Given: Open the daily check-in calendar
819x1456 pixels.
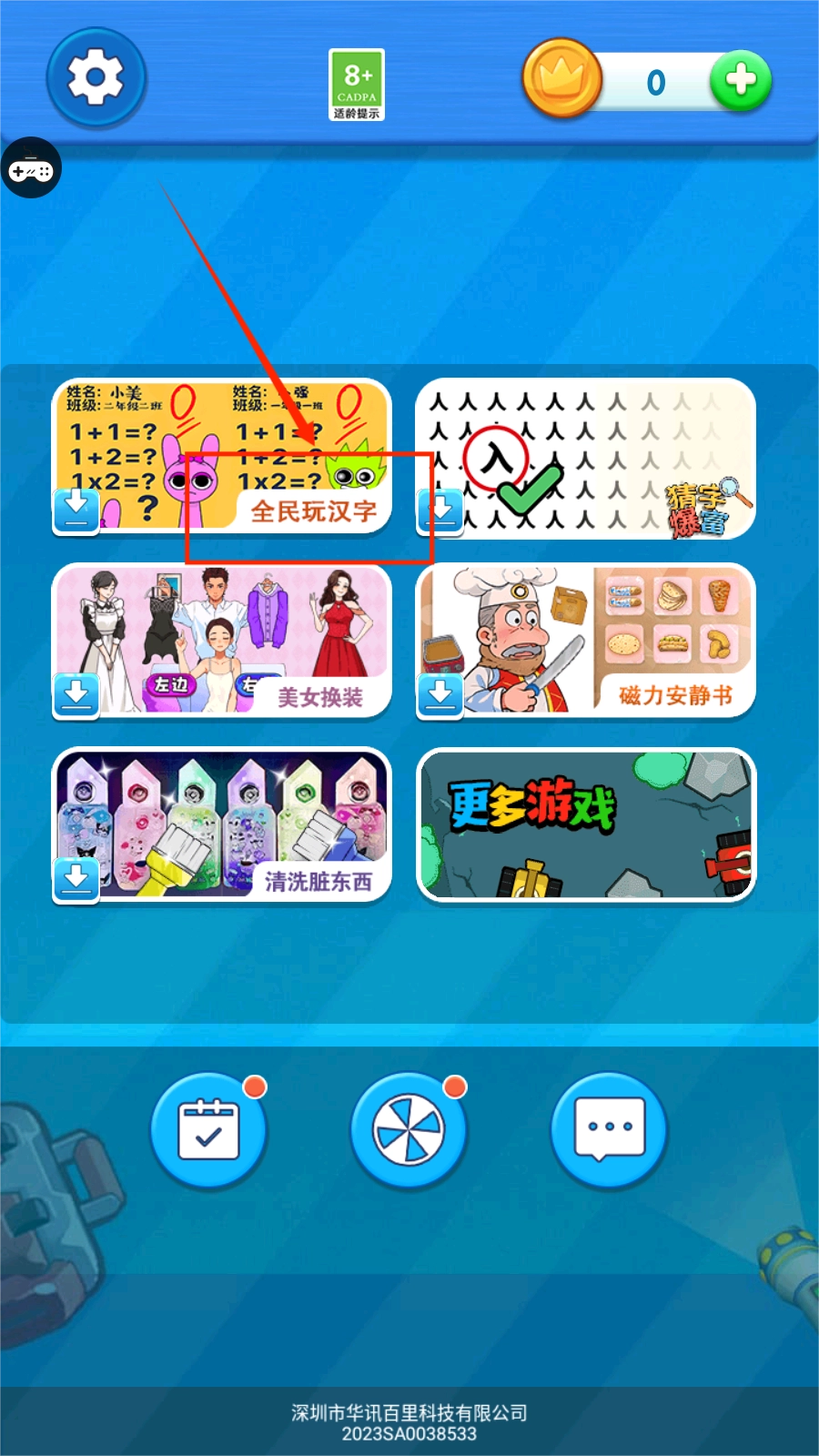Looking at the screenshot, I should click(208, 1130).
